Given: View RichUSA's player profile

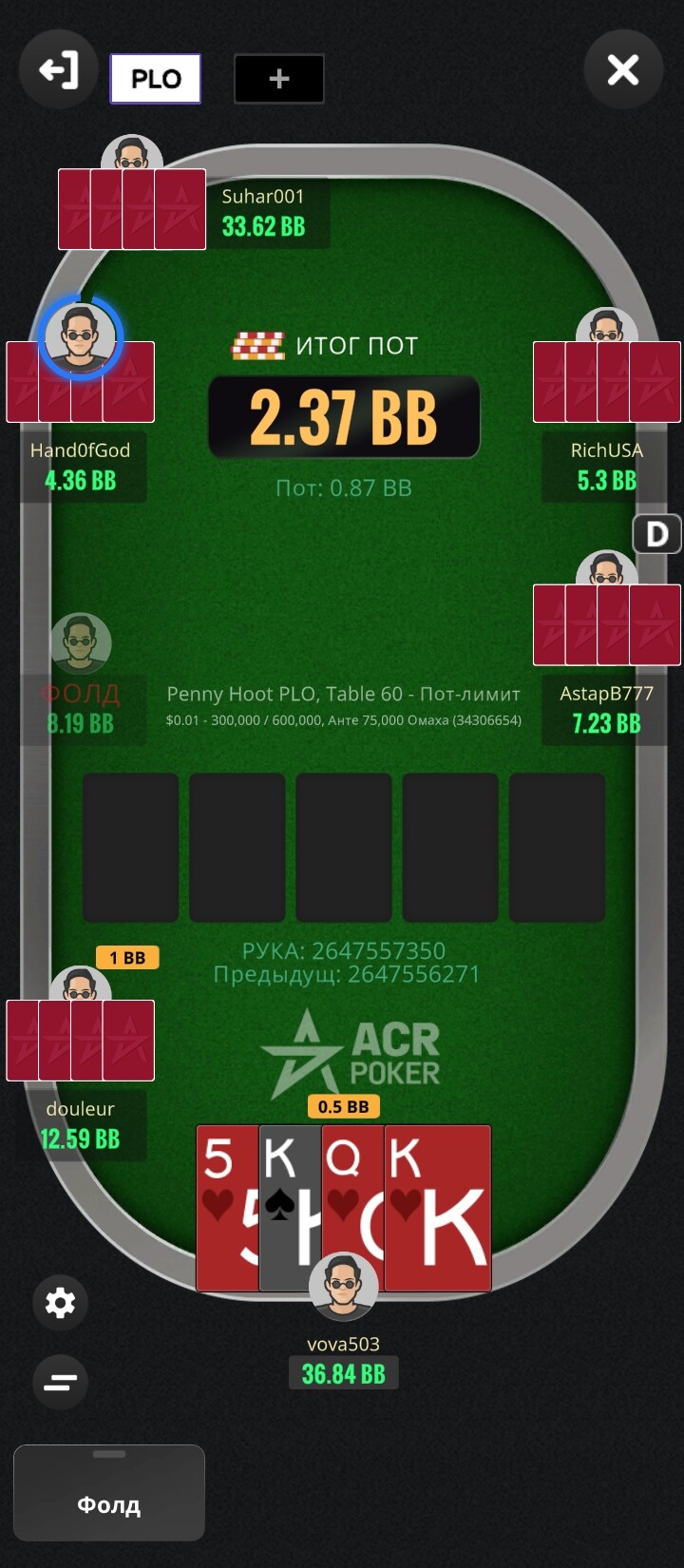Looking at the screenshot, I should pos(606,326).
